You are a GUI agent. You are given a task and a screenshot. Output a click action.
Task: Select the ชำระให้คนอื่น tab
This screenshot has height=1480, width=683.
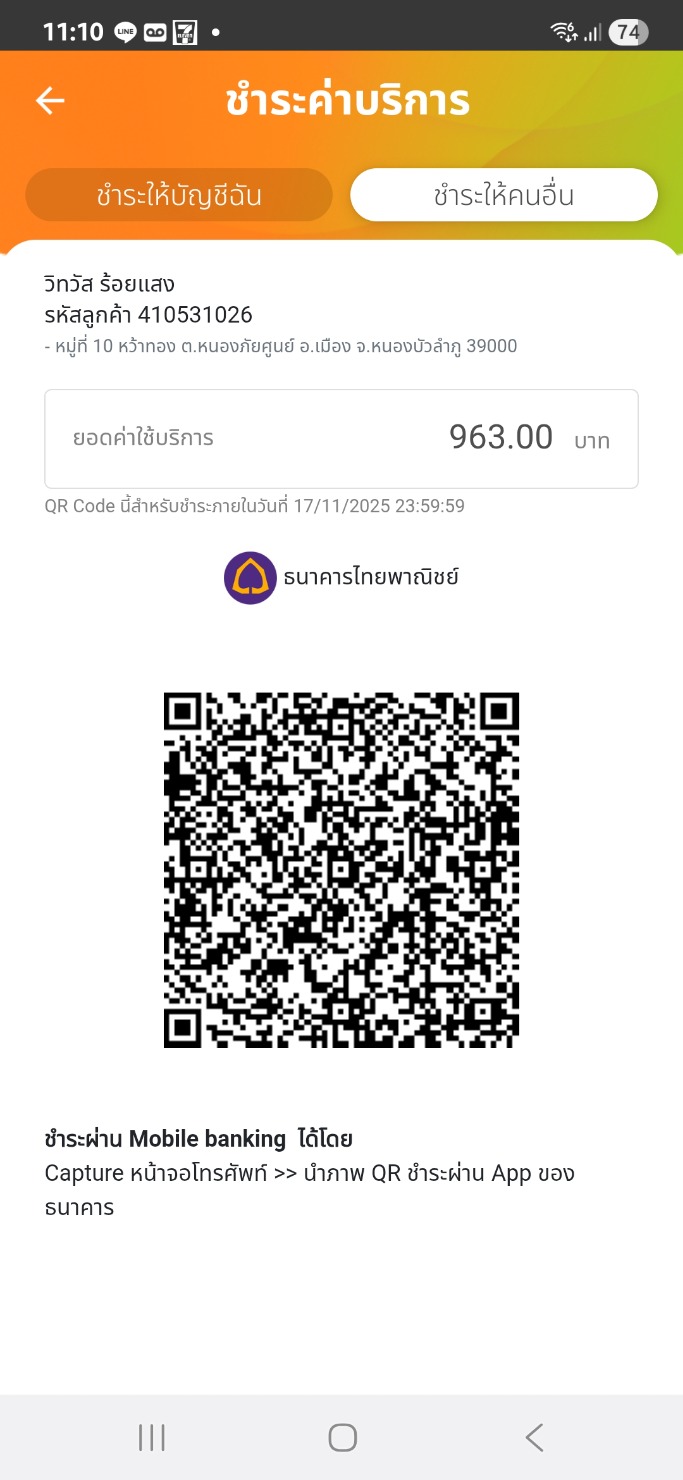(503, 195)
